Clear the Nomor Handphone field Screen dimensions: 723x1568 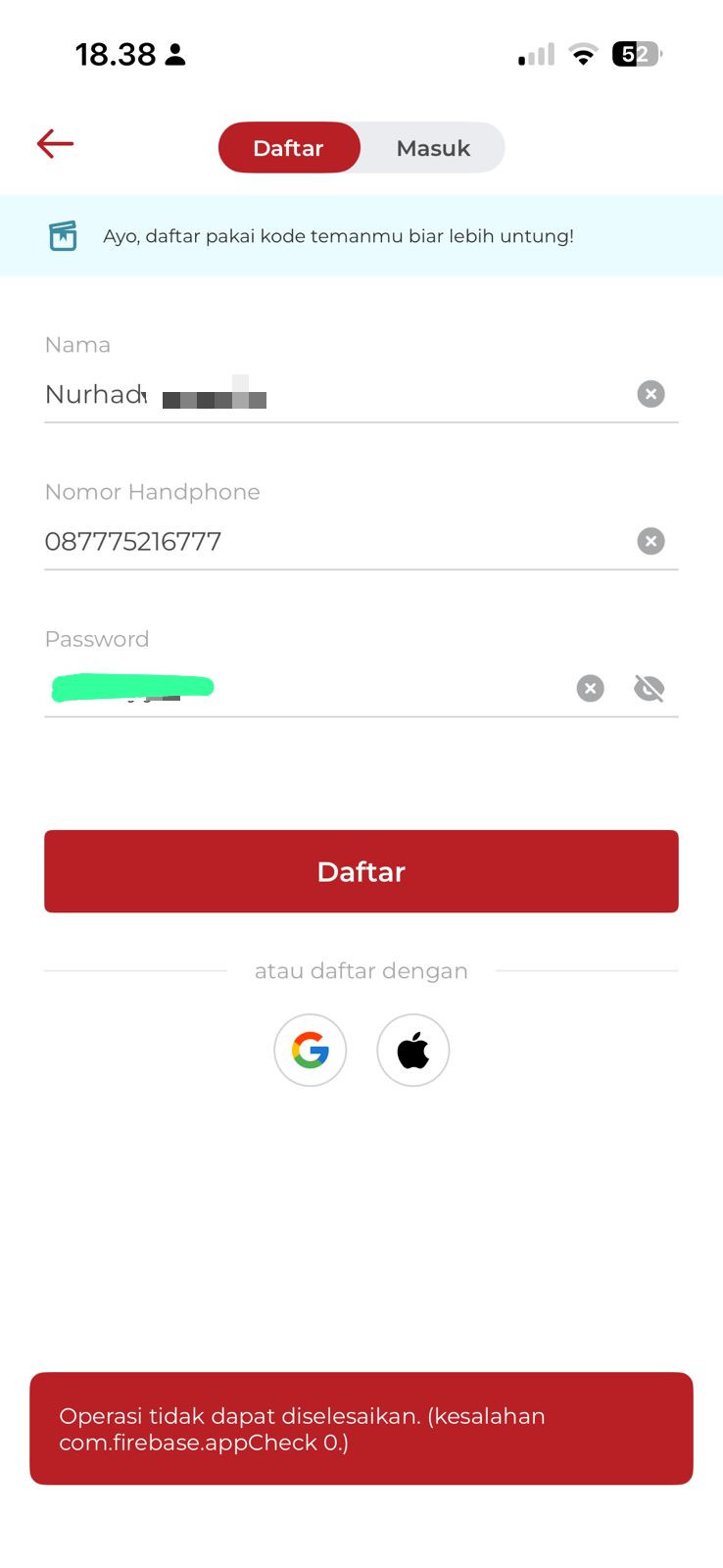click(651, 541)
